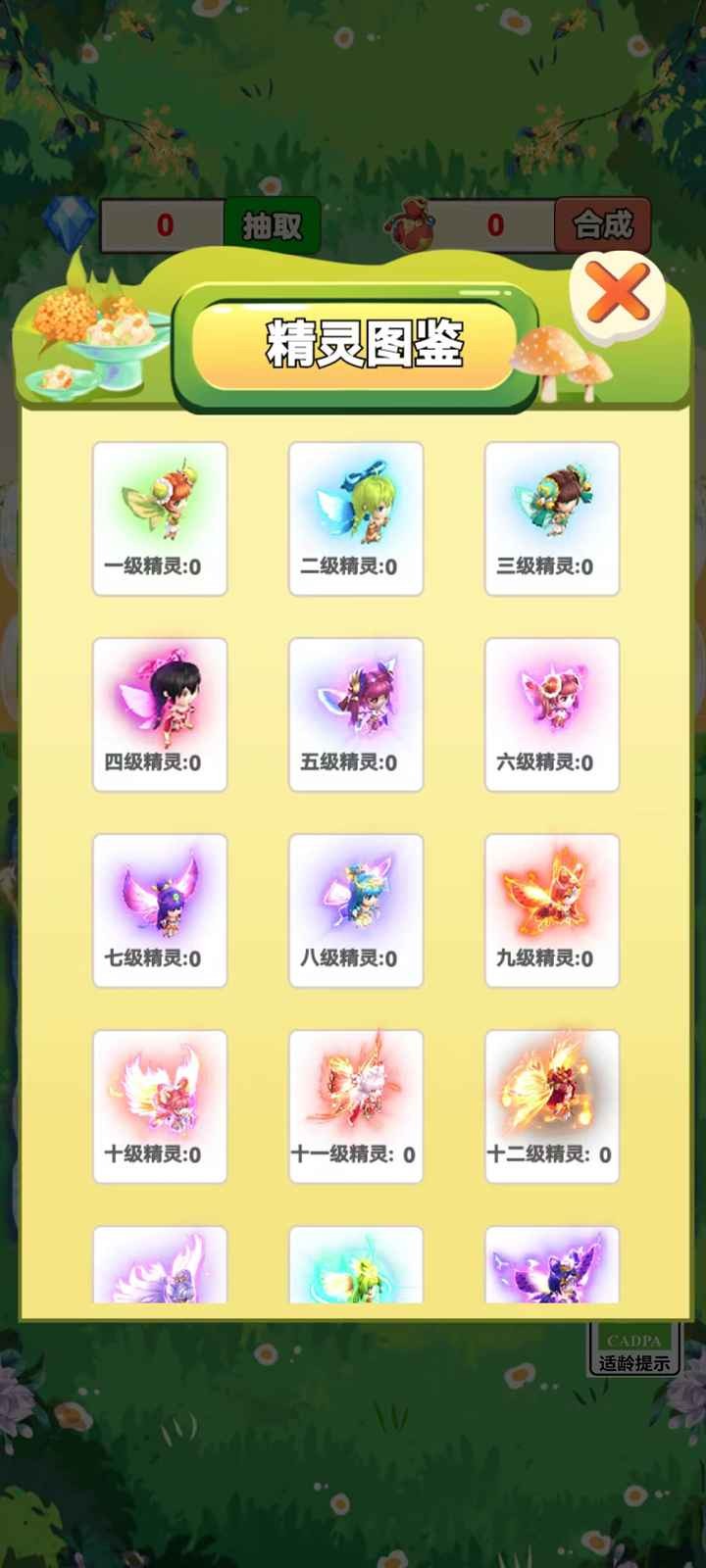Open the 七级精灵 card
This screenshot has height=1568, width=706.
(x=160, y=910)
